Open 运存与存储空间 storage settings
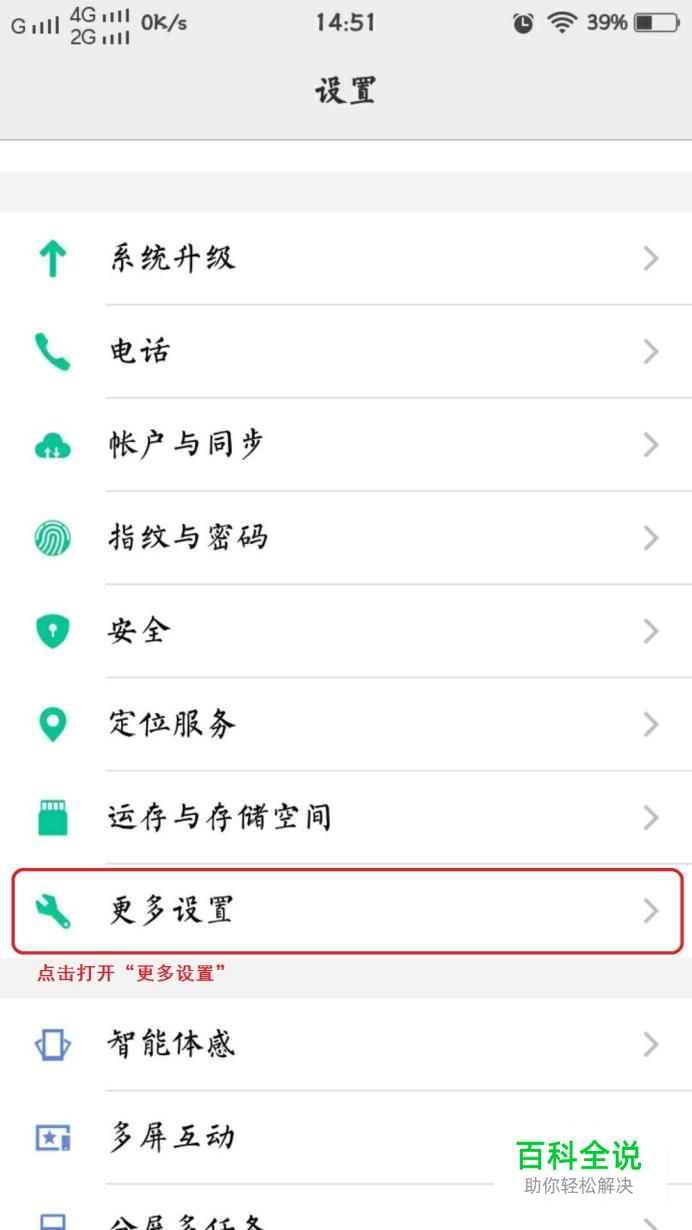Screen dimensions: 692x1230 click(346, 817)
